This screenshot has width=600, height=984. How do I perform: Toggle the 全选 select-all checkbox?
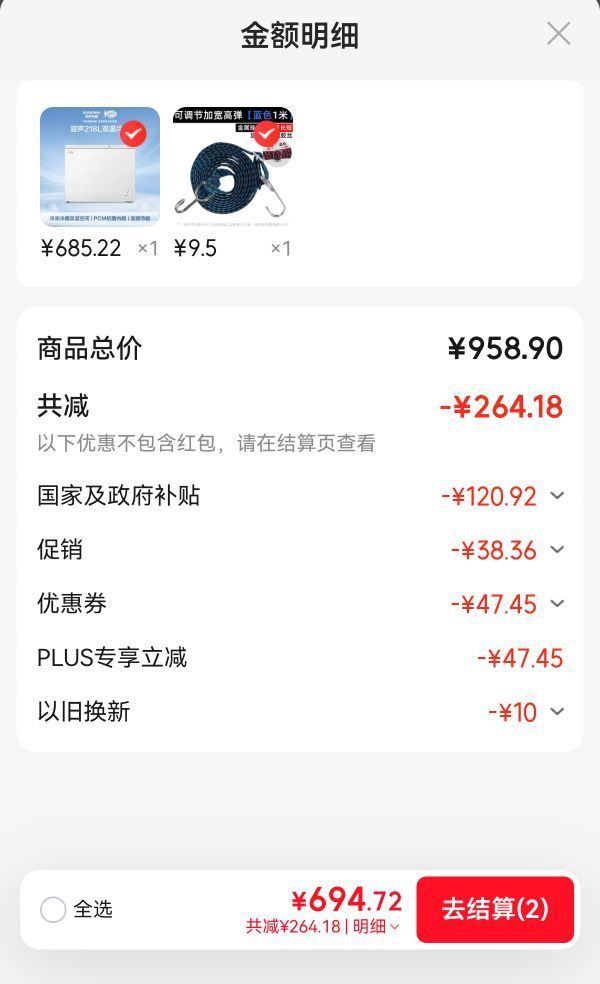pos(53,909)
